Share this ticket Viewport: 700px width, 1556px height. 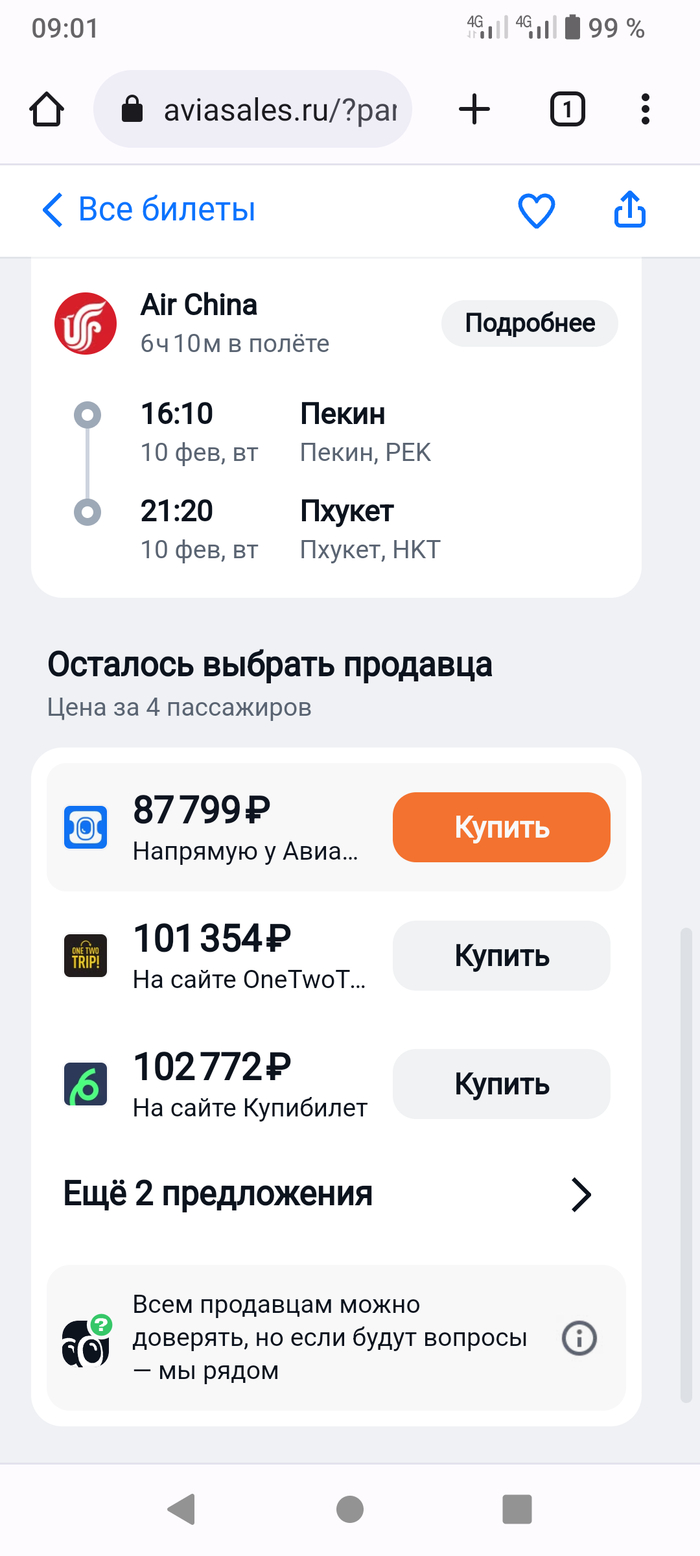[629, 210]
